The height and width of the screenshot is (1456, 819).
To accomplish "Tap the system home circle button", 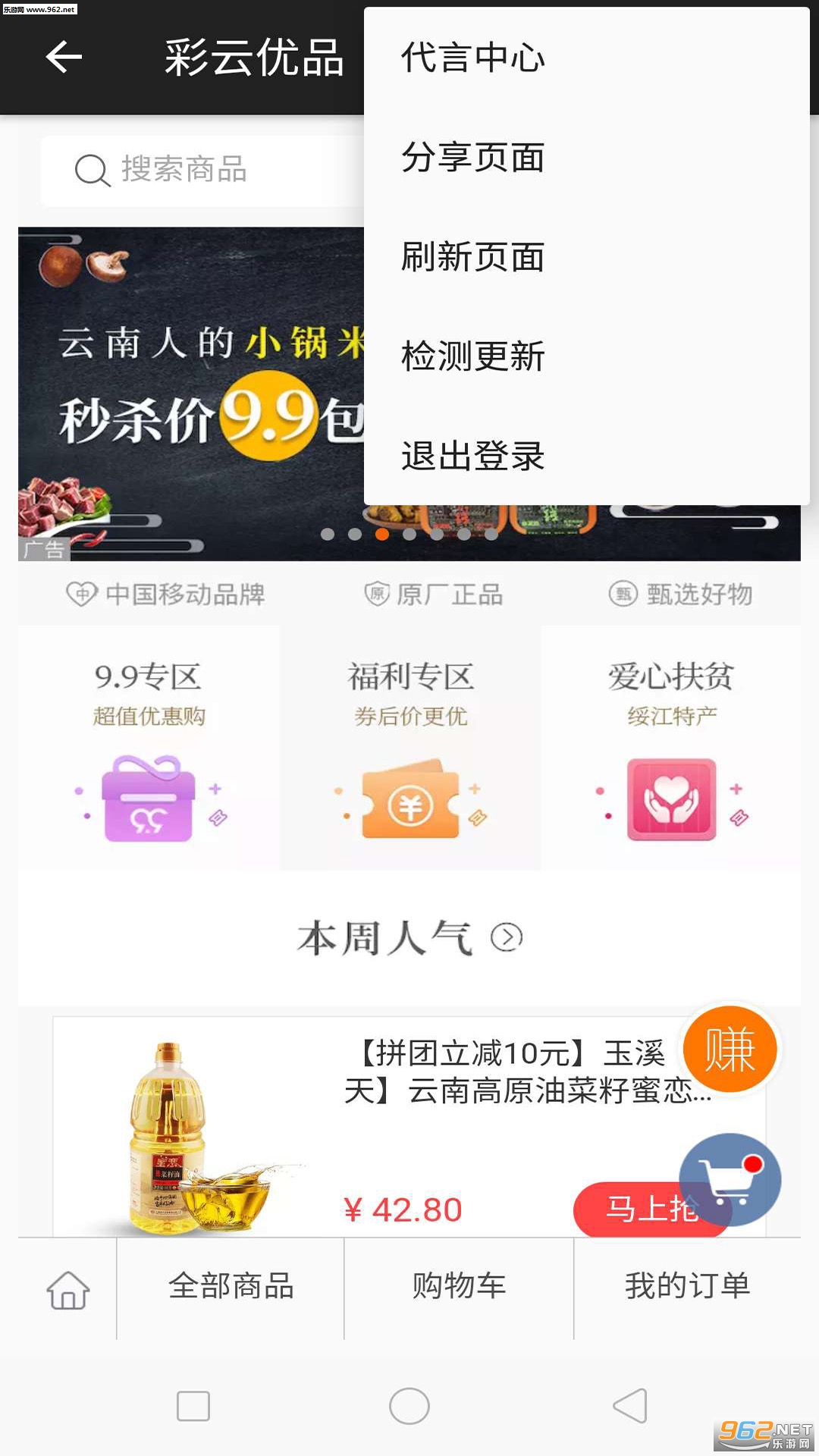I will point(409,1407).
